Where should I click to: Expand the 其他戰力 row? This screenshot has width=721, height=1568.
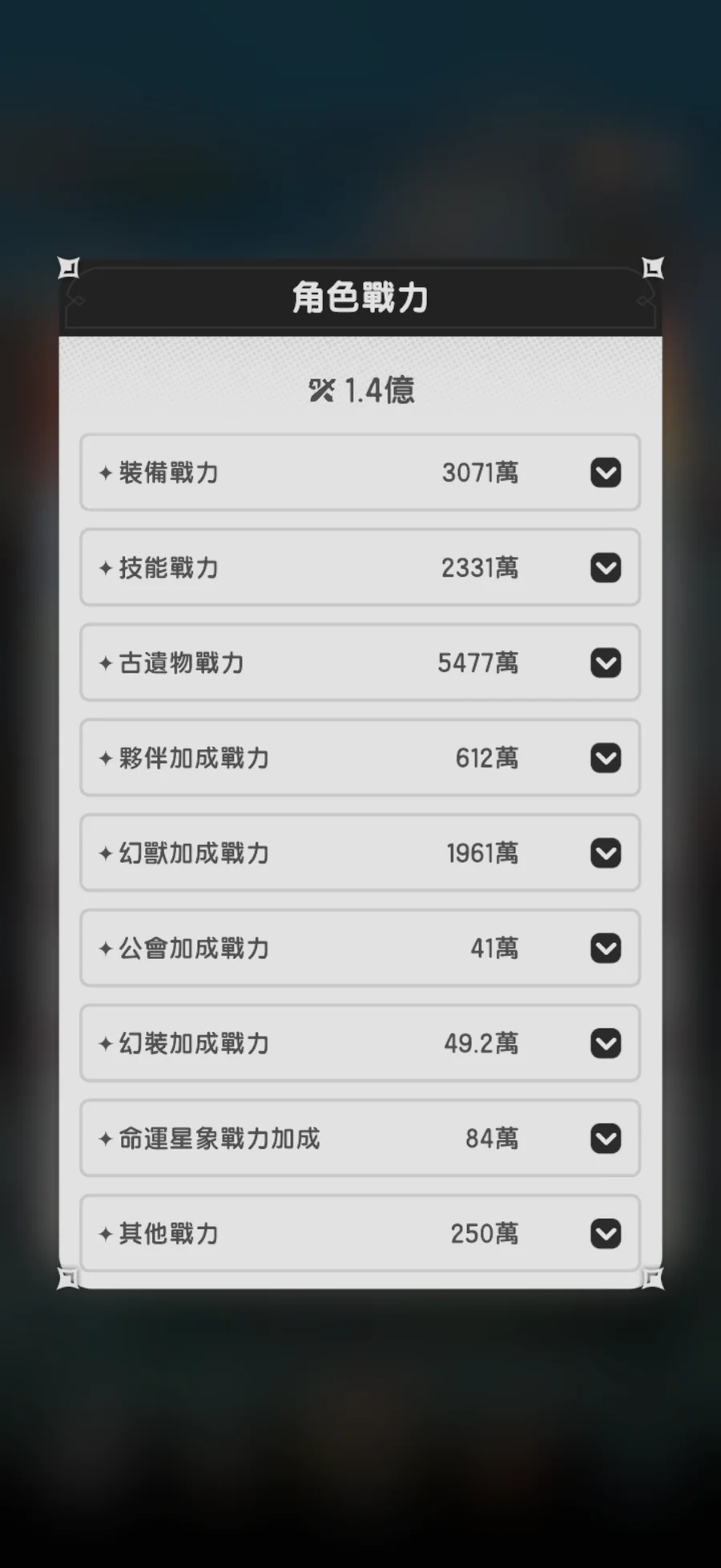[x=606, y=1234]
